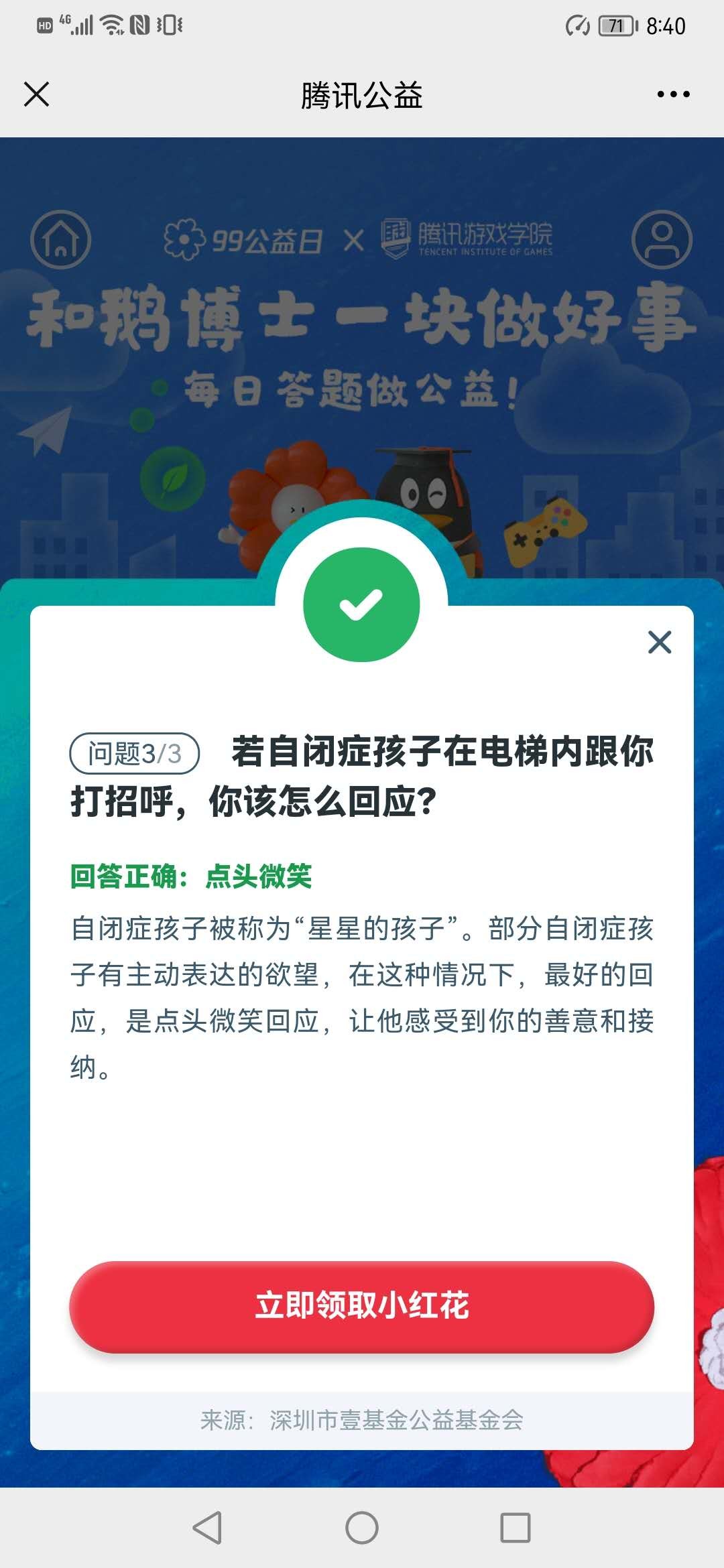Go back with system back button
The width and height of the screenshot is (724, 1568).
(x=207, y=1528)
